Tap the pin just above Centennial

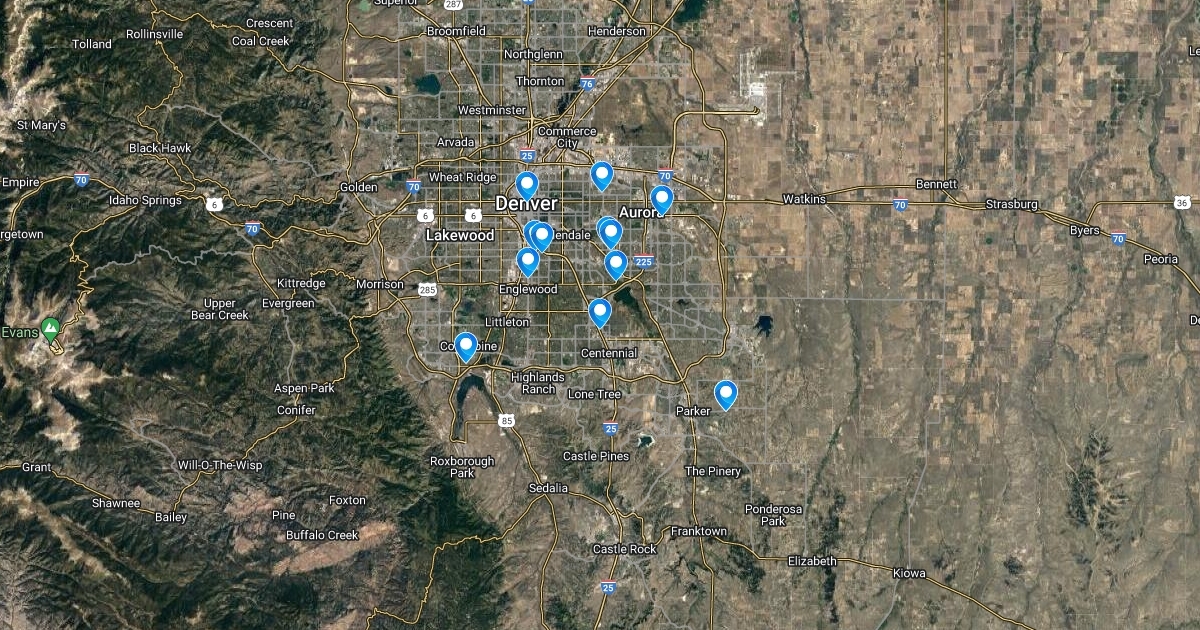pos(599,312)
